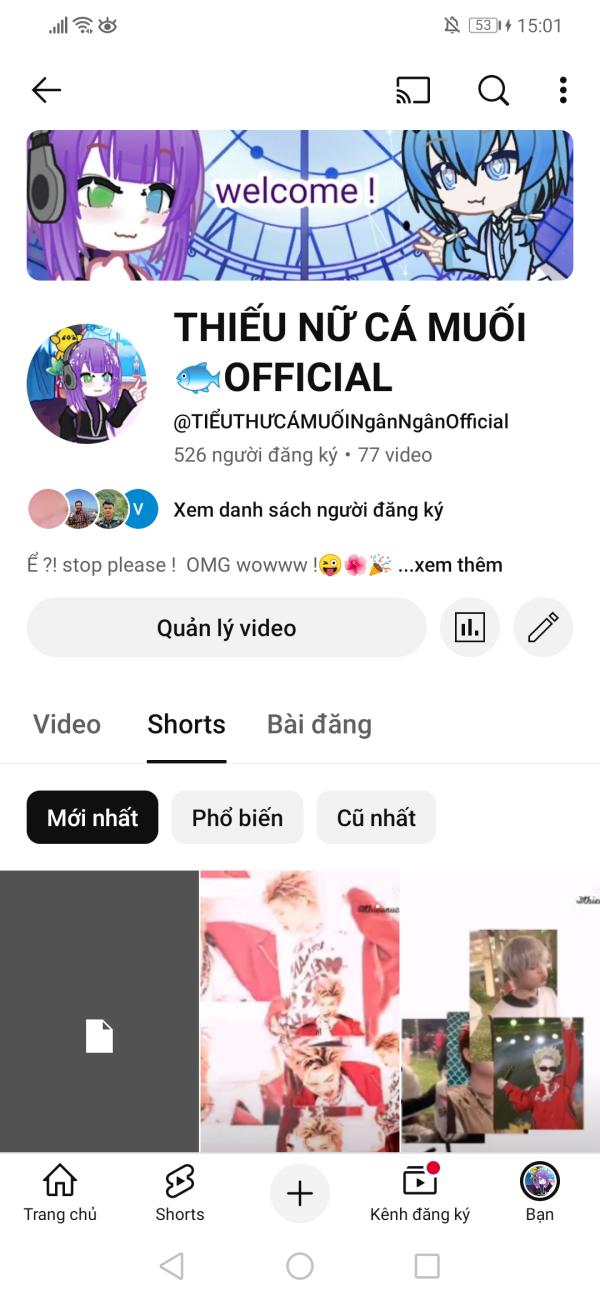The image size is (600, 1300).
Task: Edit channel with the pencil icon
Action: tap(543, 628)
